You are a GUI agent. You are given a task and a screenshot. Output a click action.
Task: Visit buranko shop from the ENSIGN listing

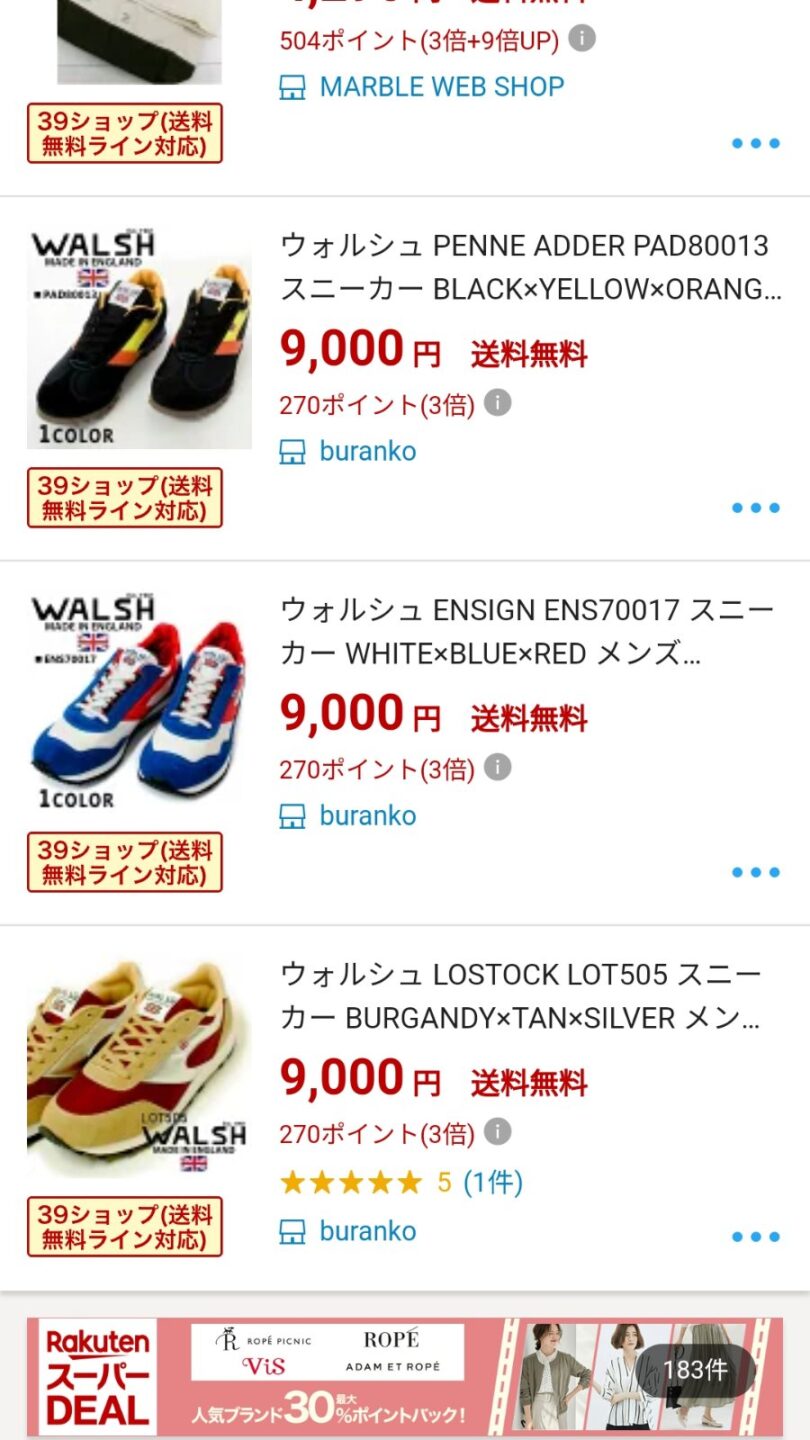tap(367, 815)
